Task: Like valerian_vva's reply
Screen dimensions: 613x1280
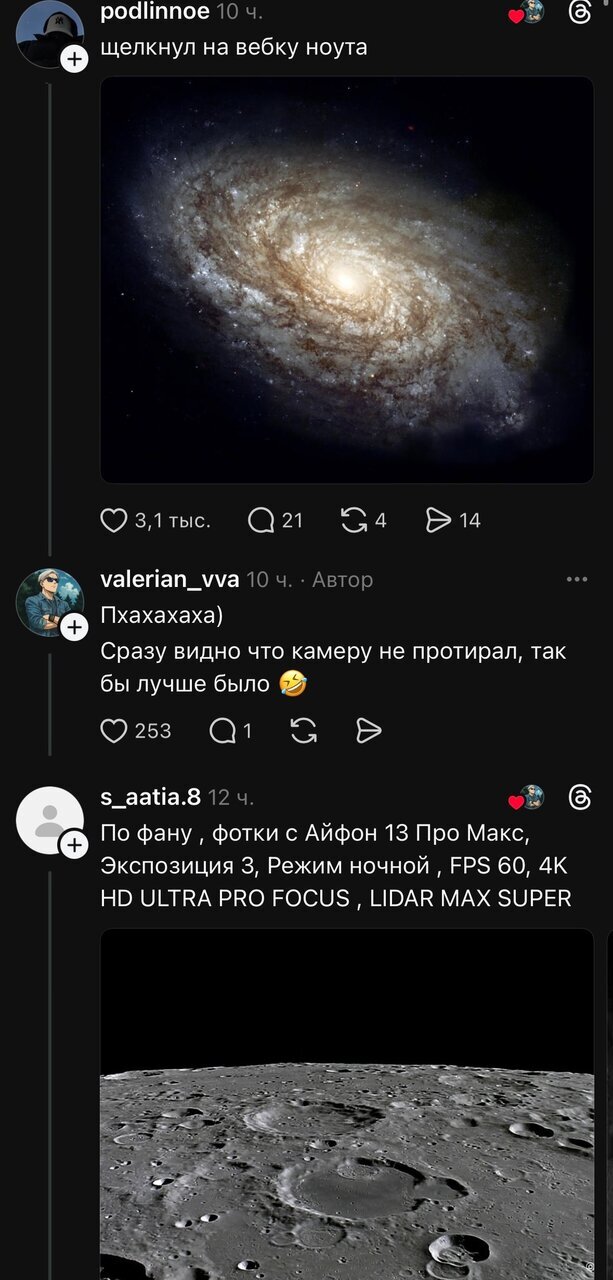Action: (x=114, y=731)
